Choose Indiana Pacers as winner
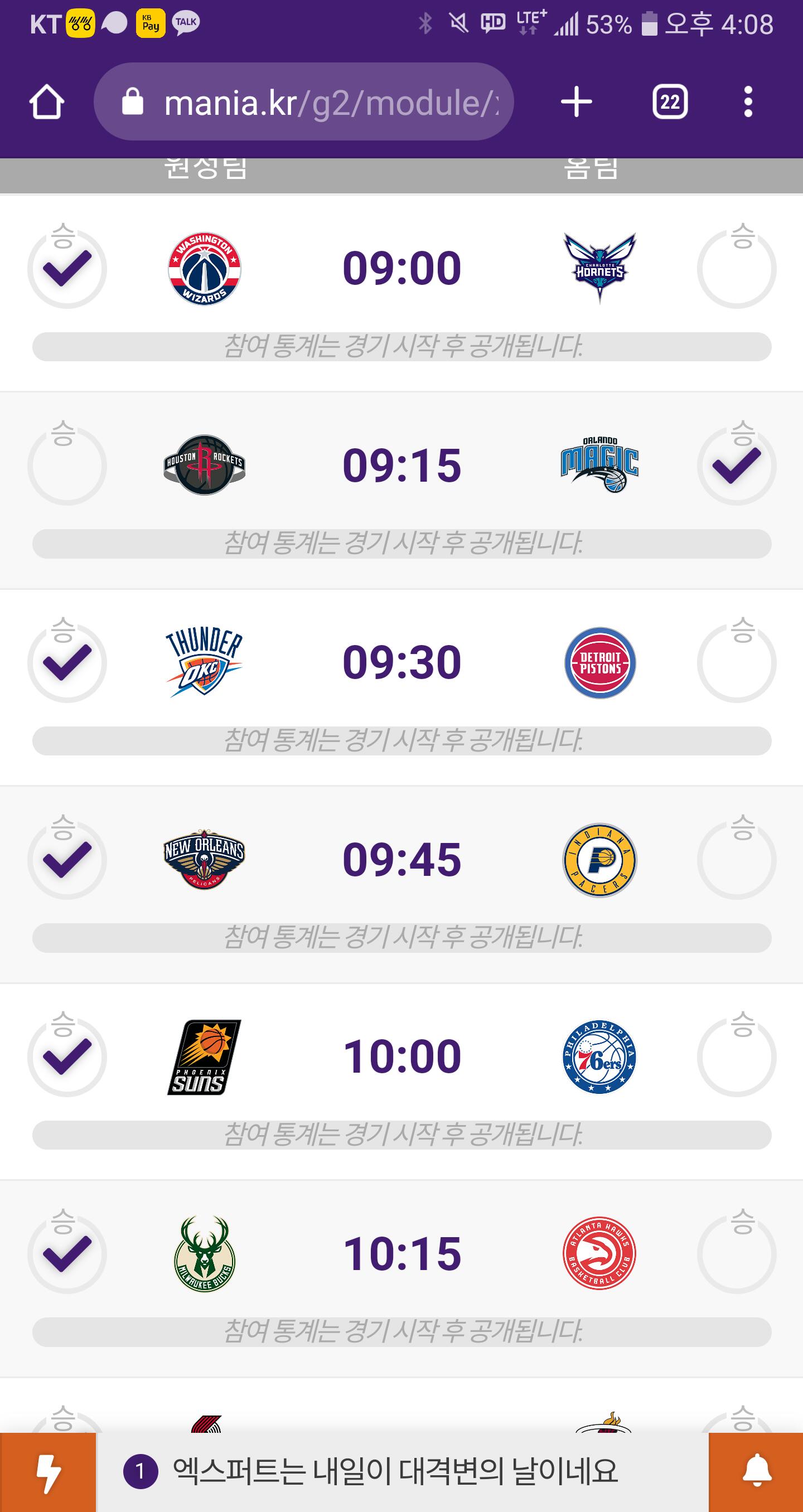This screenshot has height=1512, width=803. [x=736, y=860]
